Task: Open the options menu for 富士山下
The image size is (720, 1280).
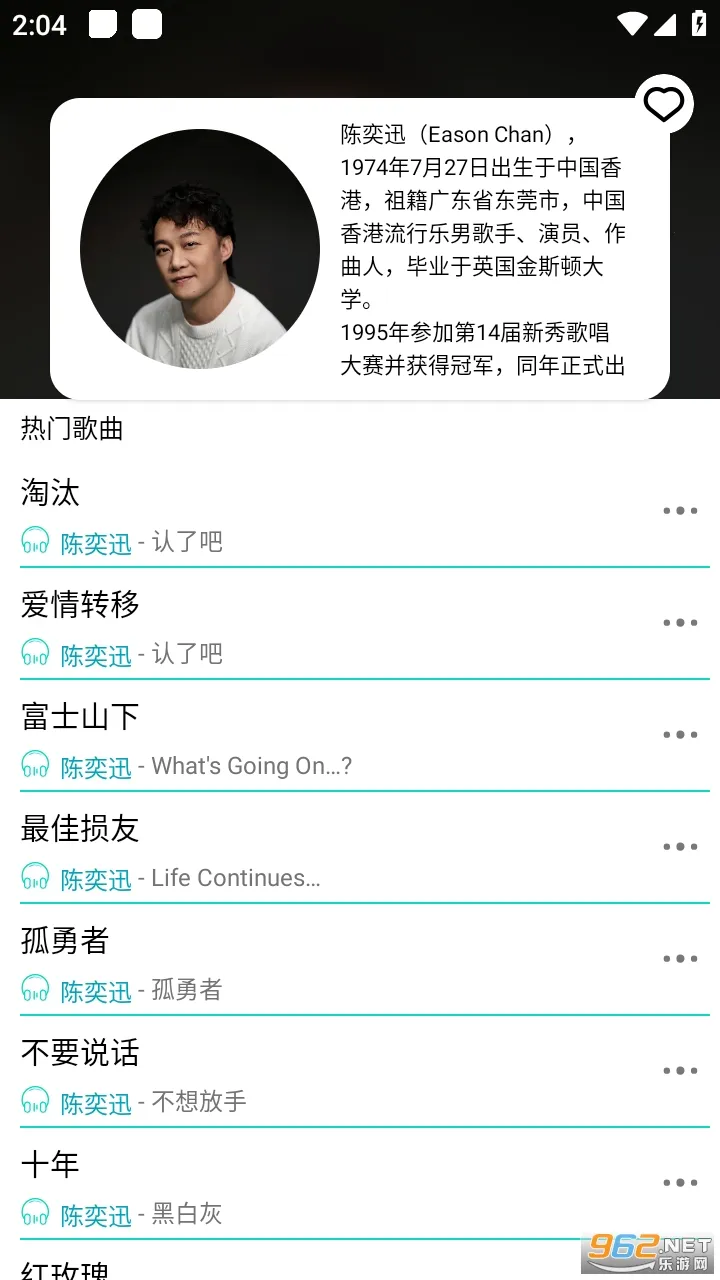Action: tap(680, 734)
